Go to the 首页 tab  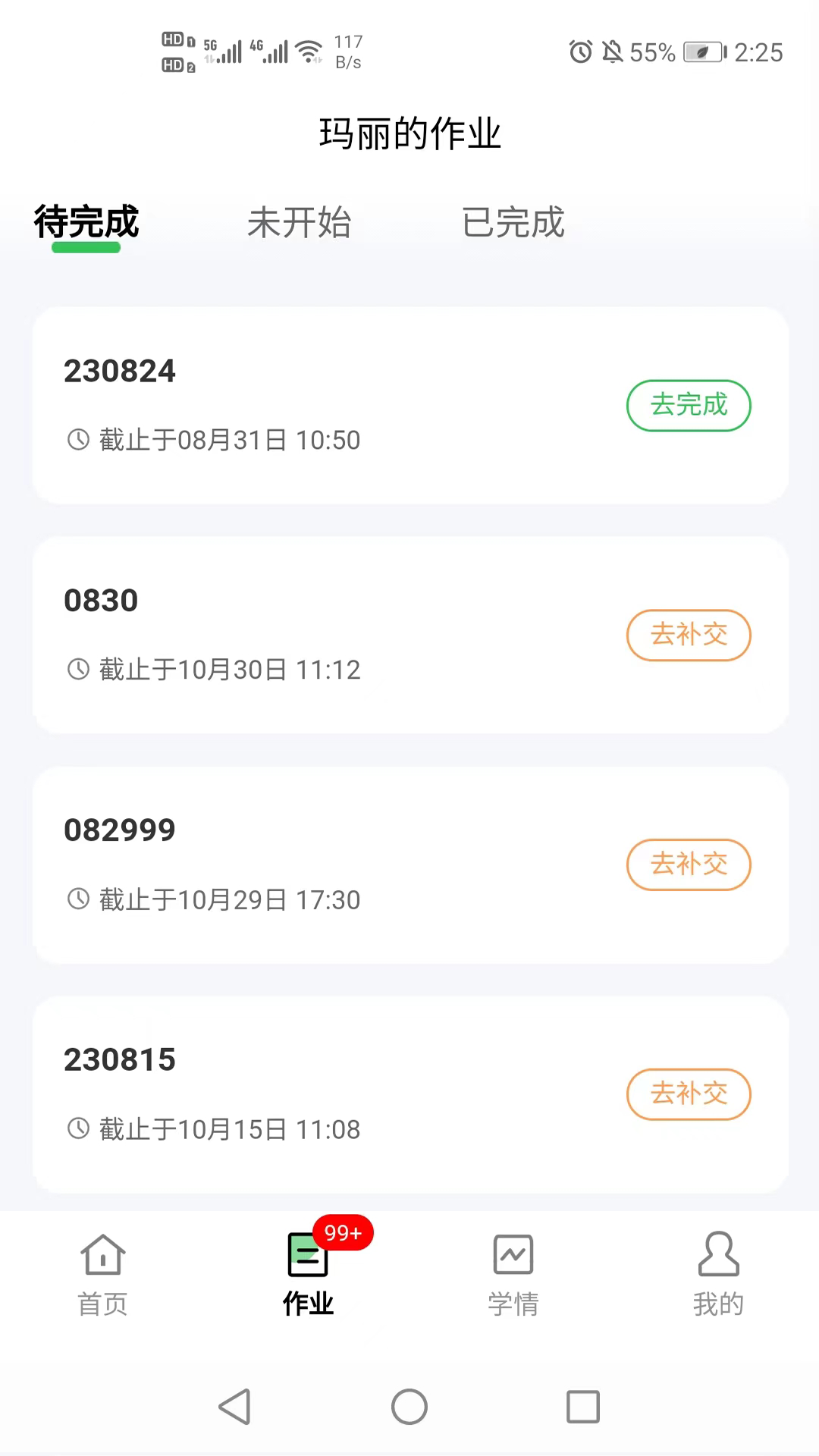[x=102, y=1275]
